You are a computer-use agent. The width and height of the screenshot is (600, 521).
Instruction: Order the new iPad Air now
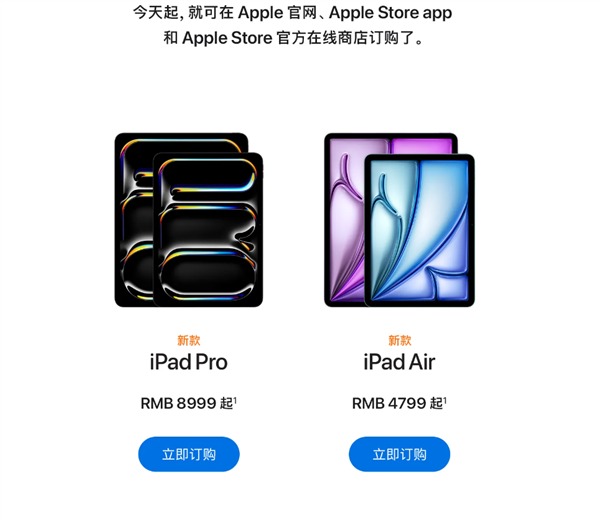(x=399, y=454)
